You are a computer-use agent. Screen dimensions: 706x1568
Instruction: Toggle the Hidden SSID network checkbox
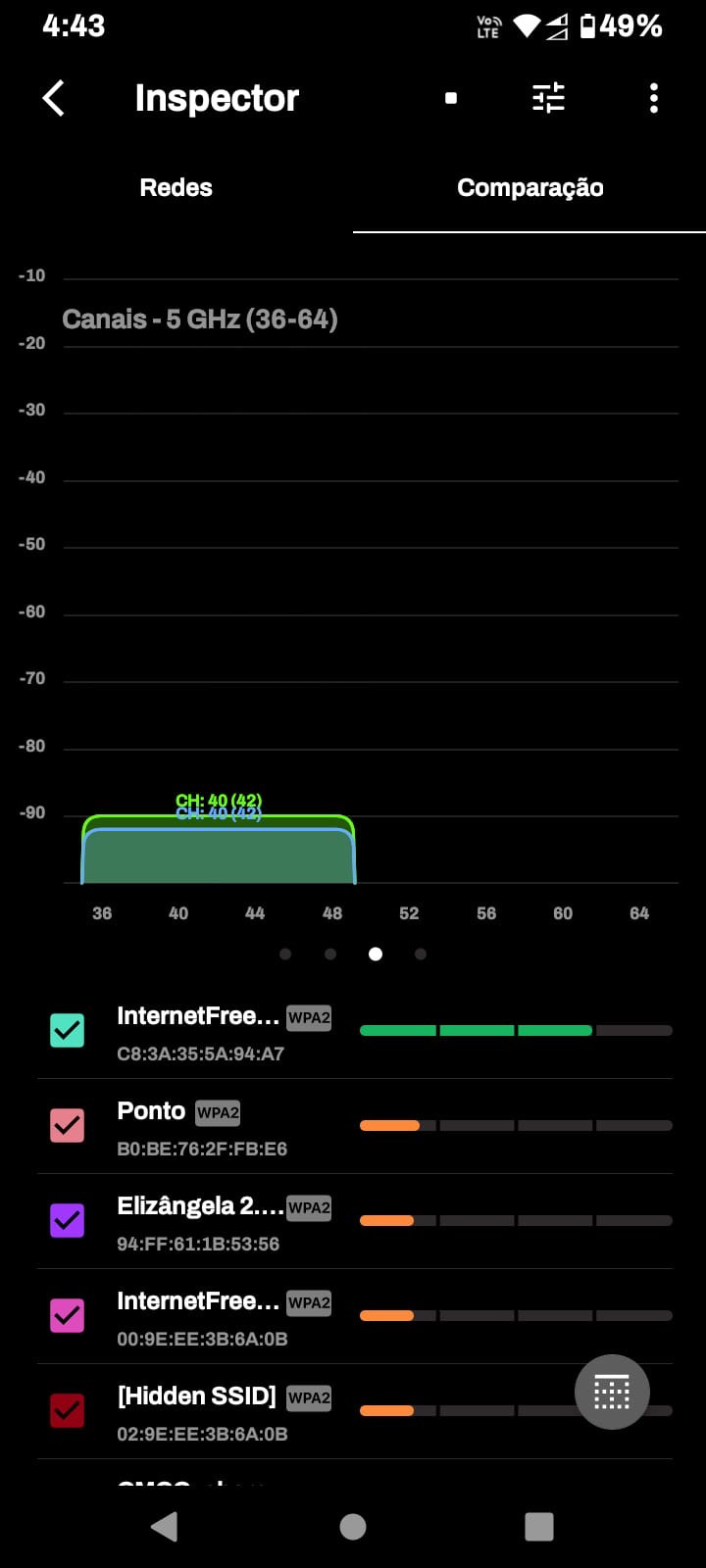click(68, 1410)
